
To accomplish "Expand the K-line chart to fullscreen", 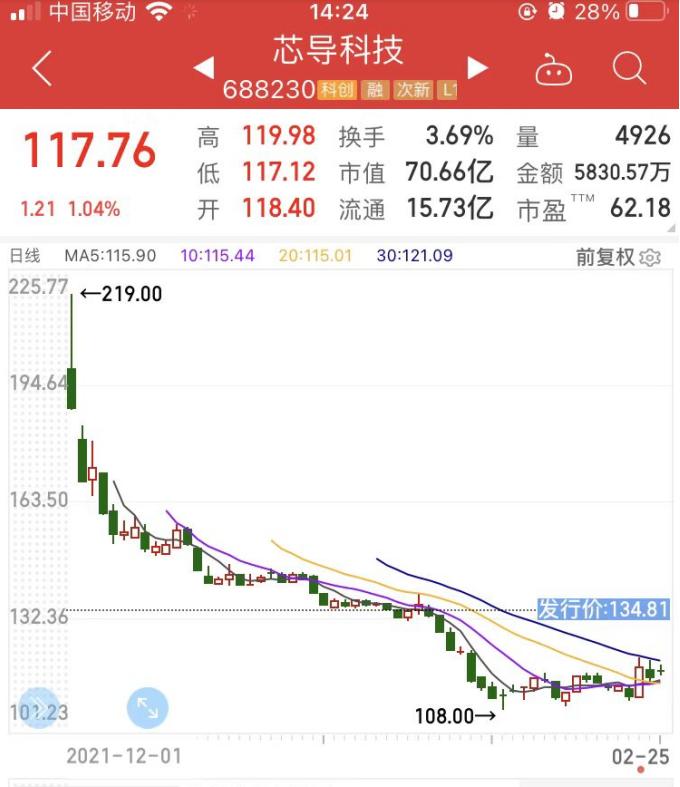I will coord(147,708).
